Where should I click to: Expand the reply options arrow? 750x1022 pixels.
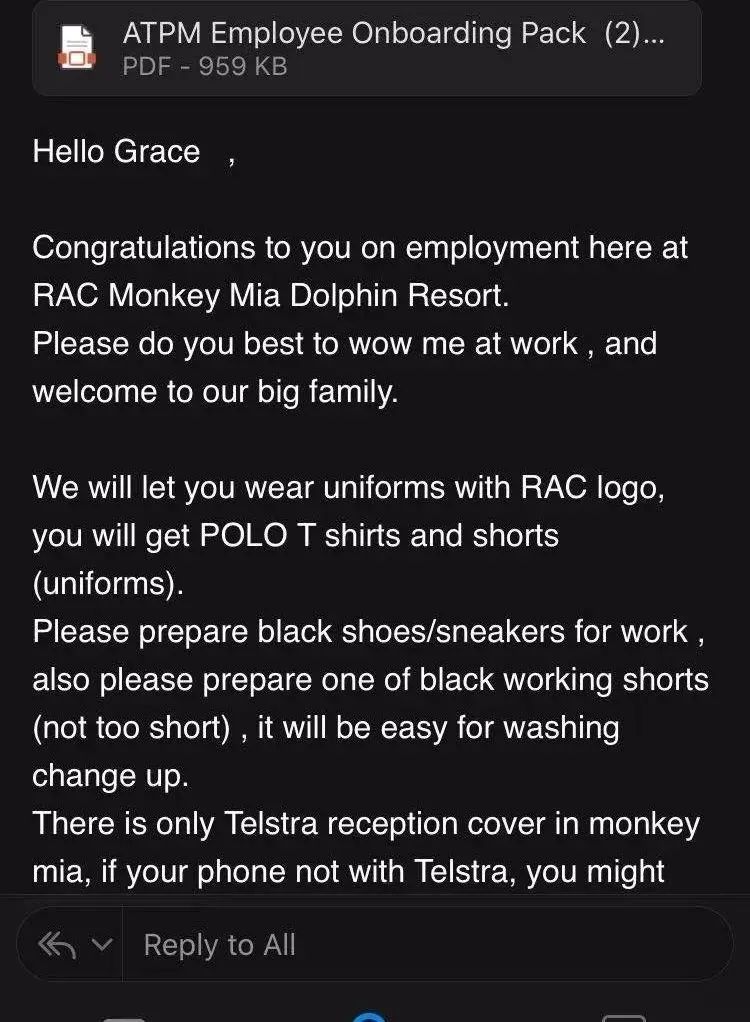[100, 945]
